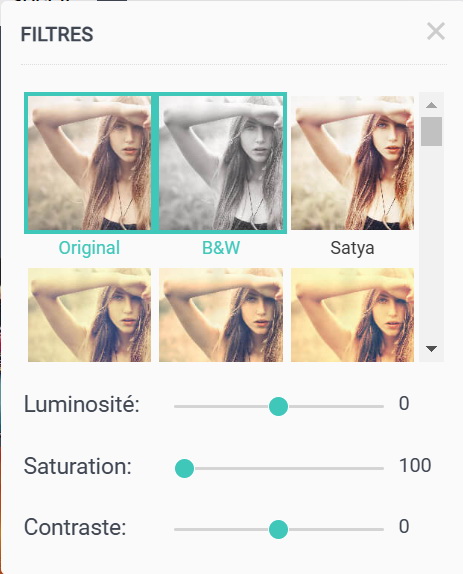Screen dimensions: 463x574
Task: Tap the Luminosité slider handle
Action: click(278, 406)
